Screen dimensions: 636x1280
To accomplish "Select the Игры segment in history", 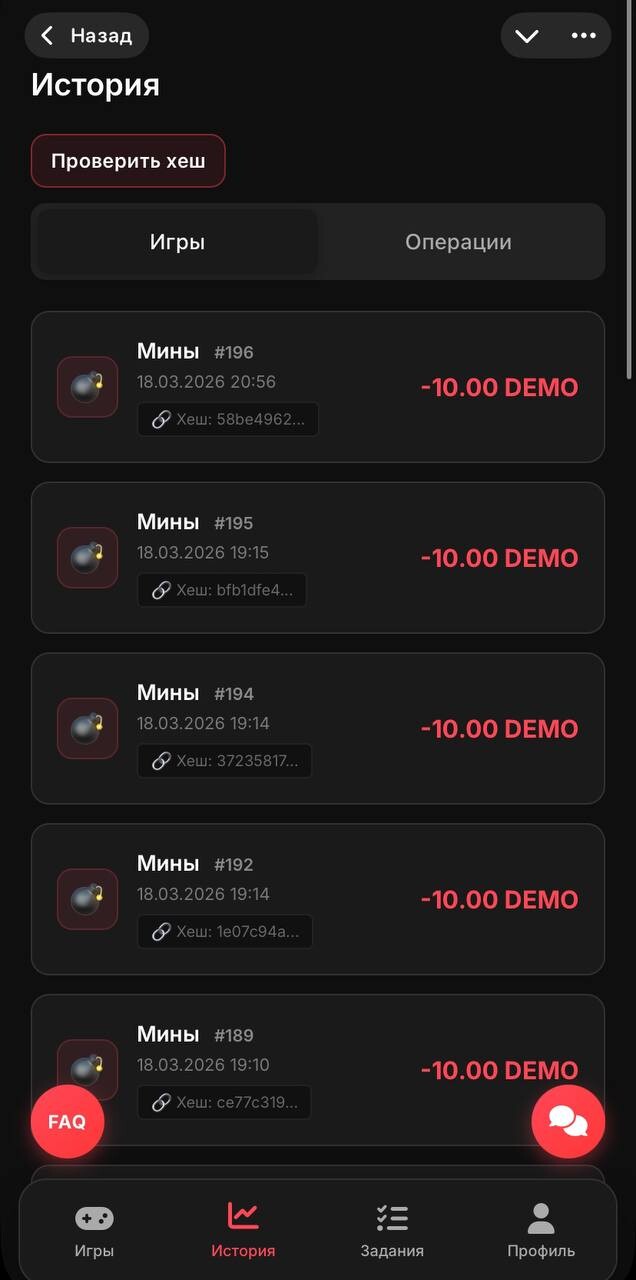I will pyautogui.click(x=177, y=242).
